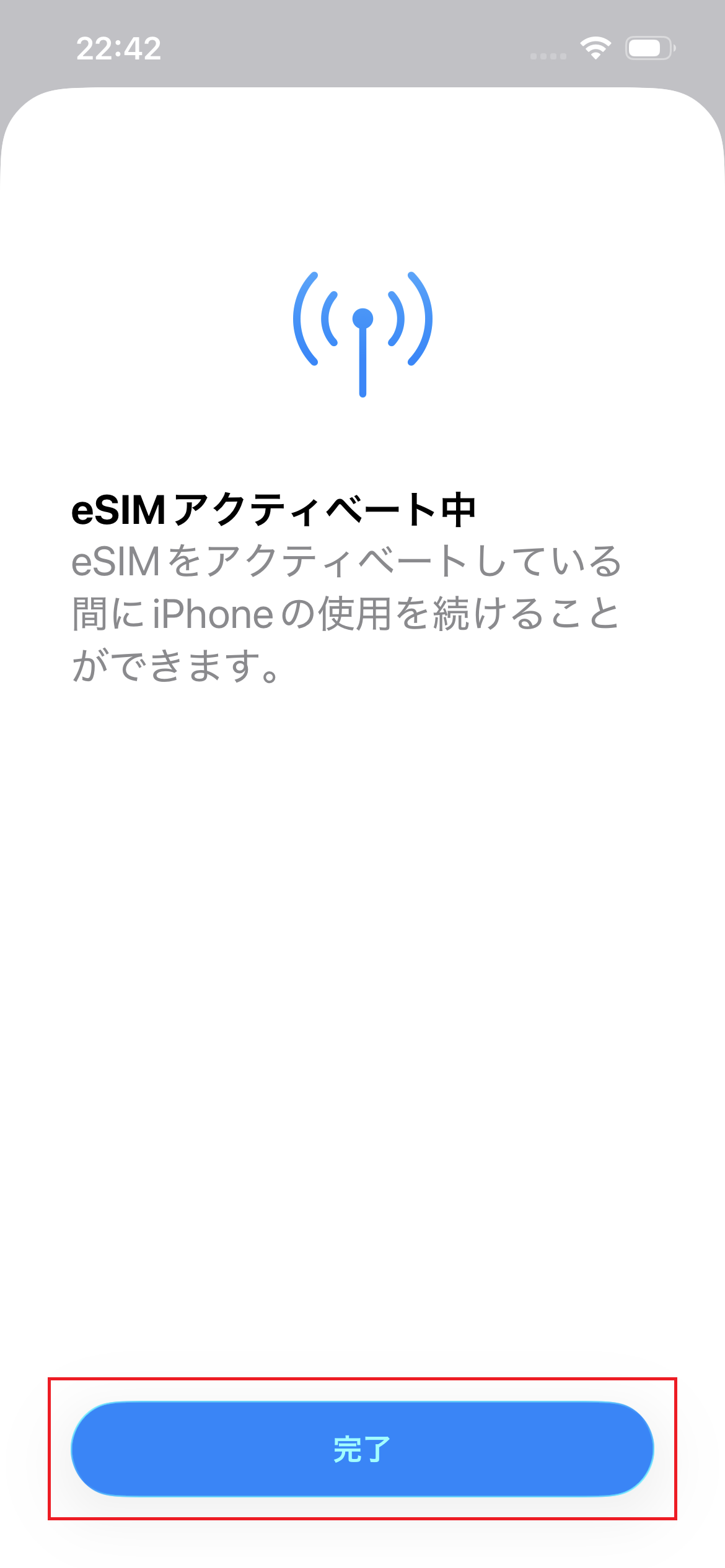This screenshot has width=725, height=1568.
Task: Click the cellular signal dots indicator
Action: click(x=548, y=54)
